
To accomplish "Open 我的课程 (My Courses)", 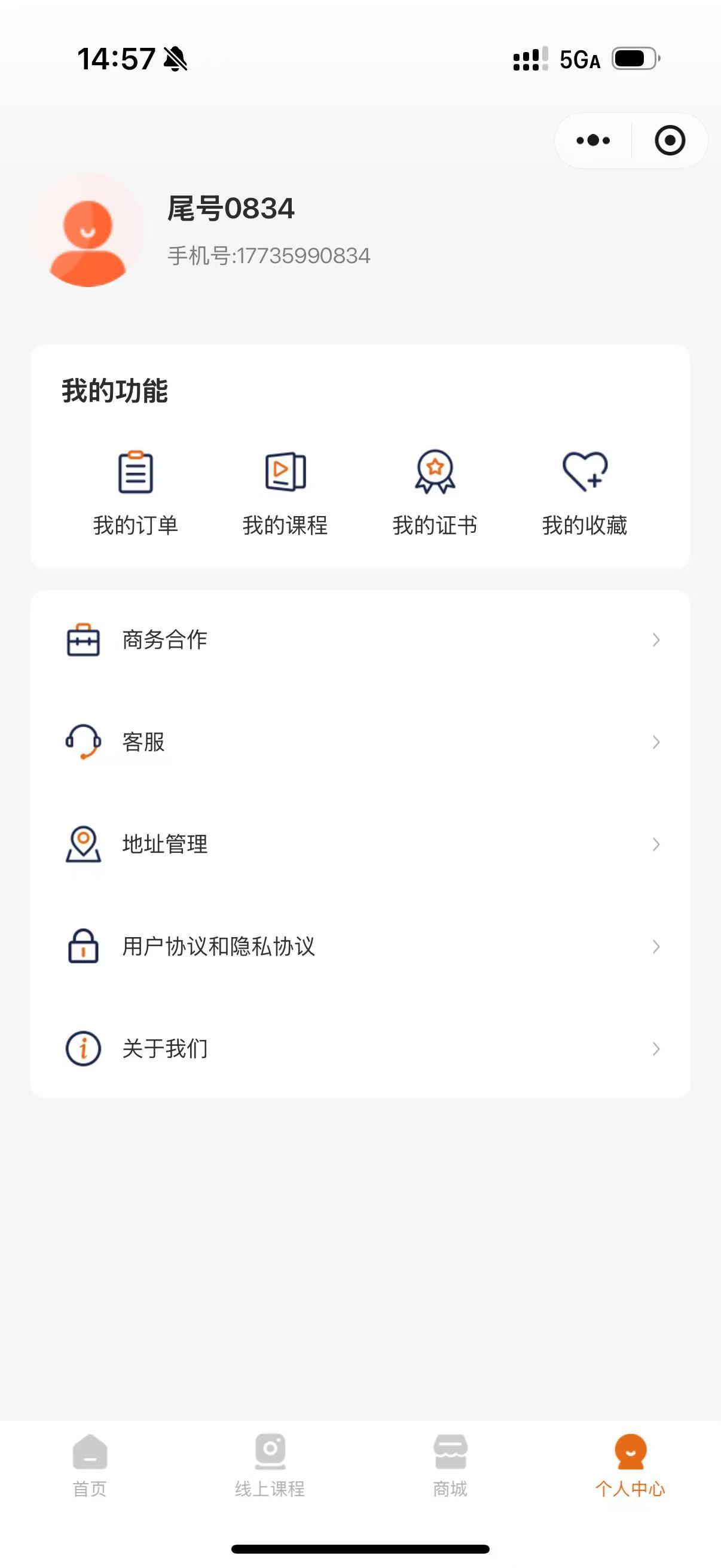I will click(x=285, y=493).
